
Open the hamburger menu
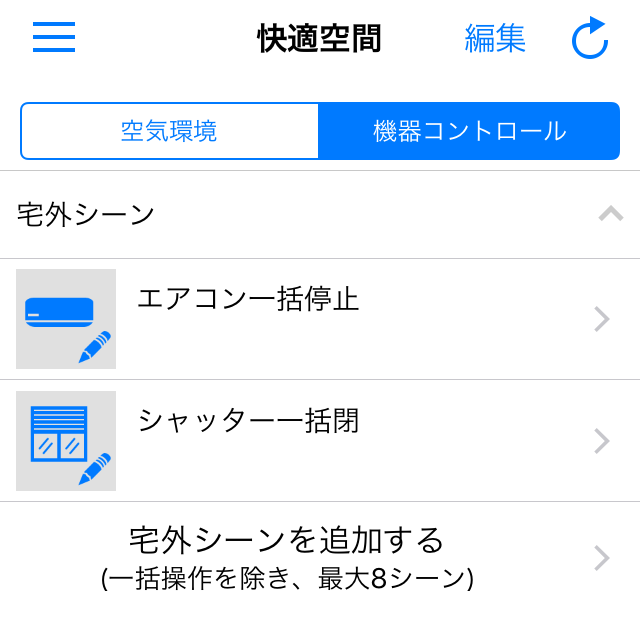[x=54, y=38]
